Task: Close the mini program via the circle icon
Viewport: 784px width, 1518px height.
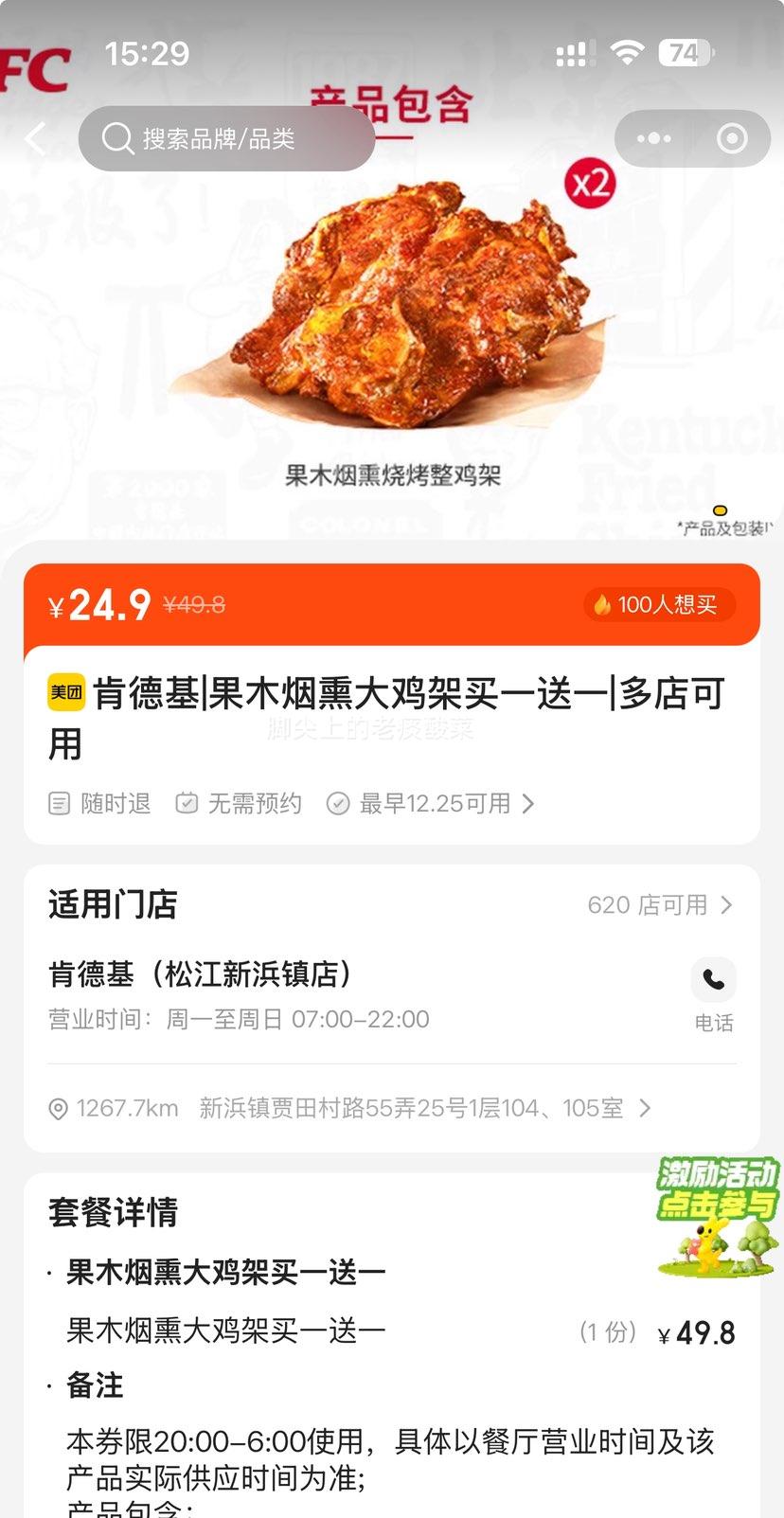Action: (732, 139)
